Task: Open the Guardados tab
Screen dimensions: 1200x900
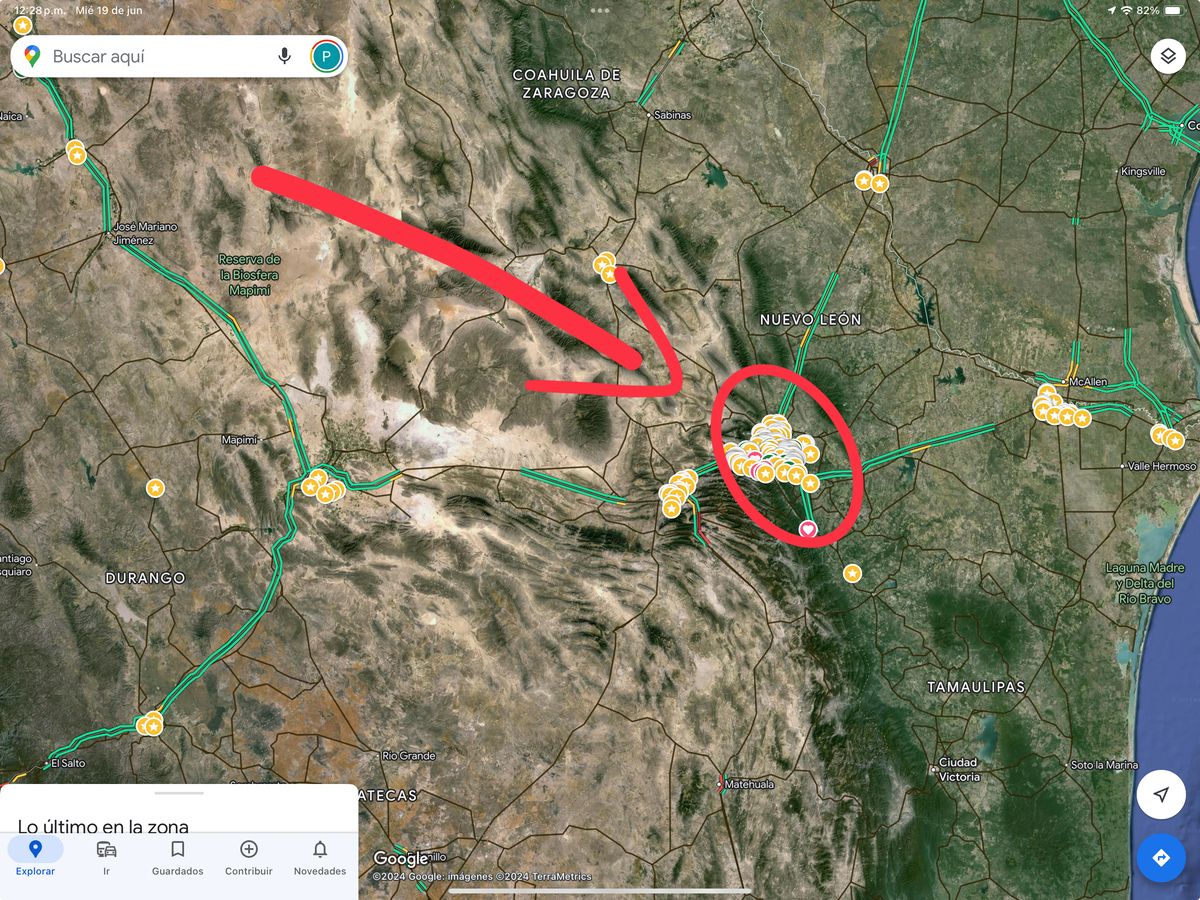Action: pos(177,857)
